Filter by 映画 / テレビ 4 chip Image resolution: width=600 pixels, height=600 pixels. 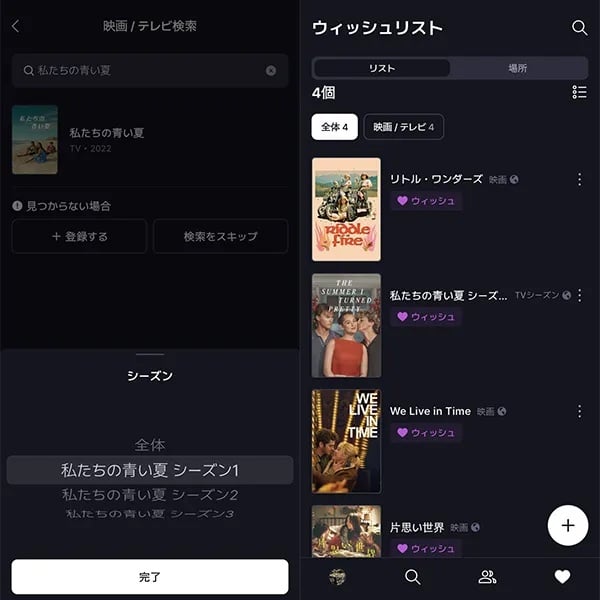403,127
